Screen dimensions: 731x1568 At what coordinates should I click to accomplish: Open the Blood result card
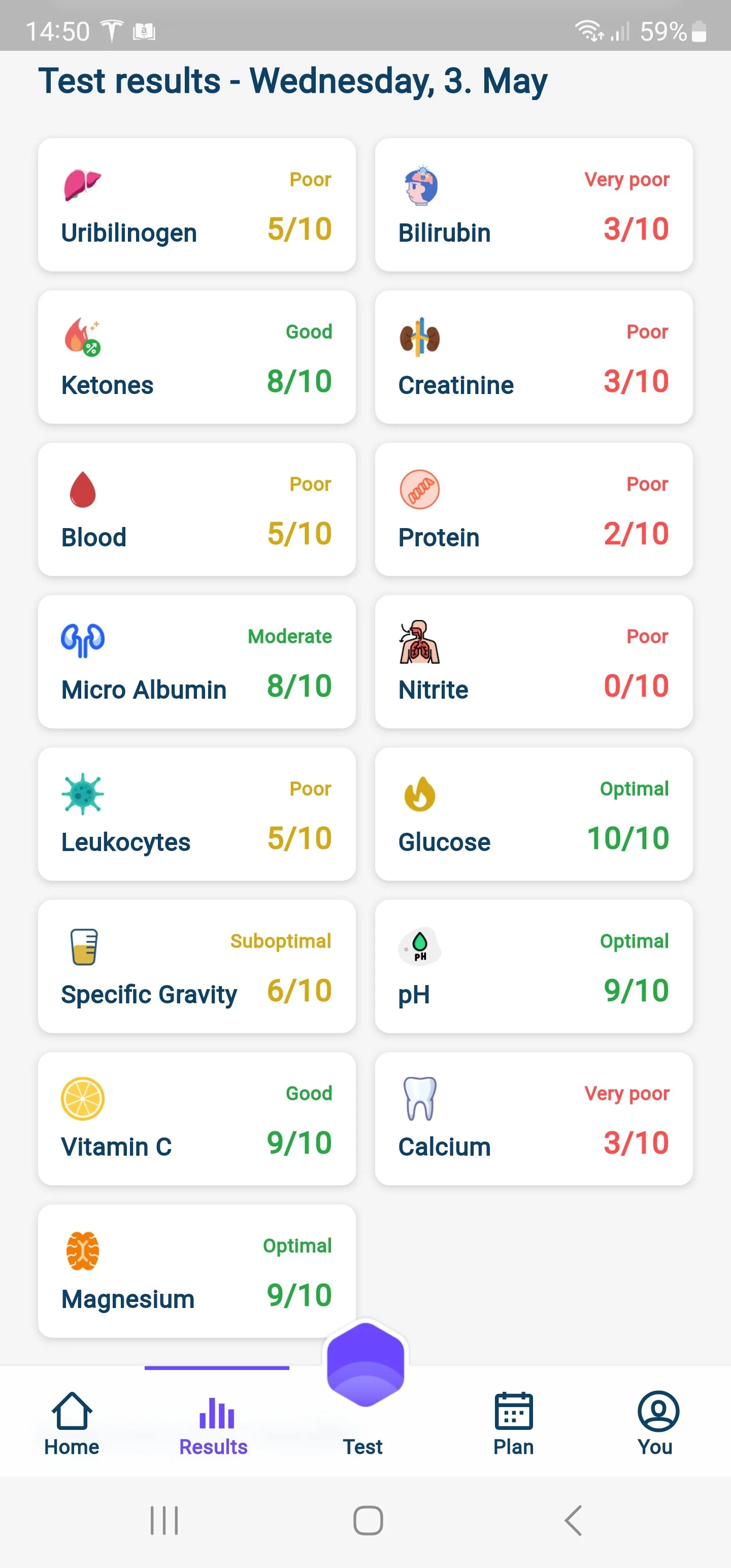(x=196, y=509)
